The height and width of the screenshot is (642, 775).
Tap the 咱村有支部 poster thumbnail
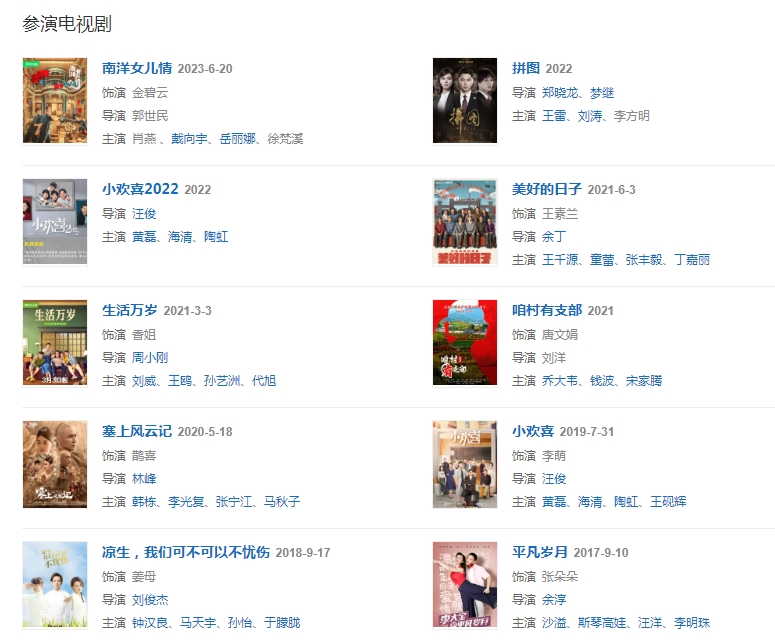464,342
